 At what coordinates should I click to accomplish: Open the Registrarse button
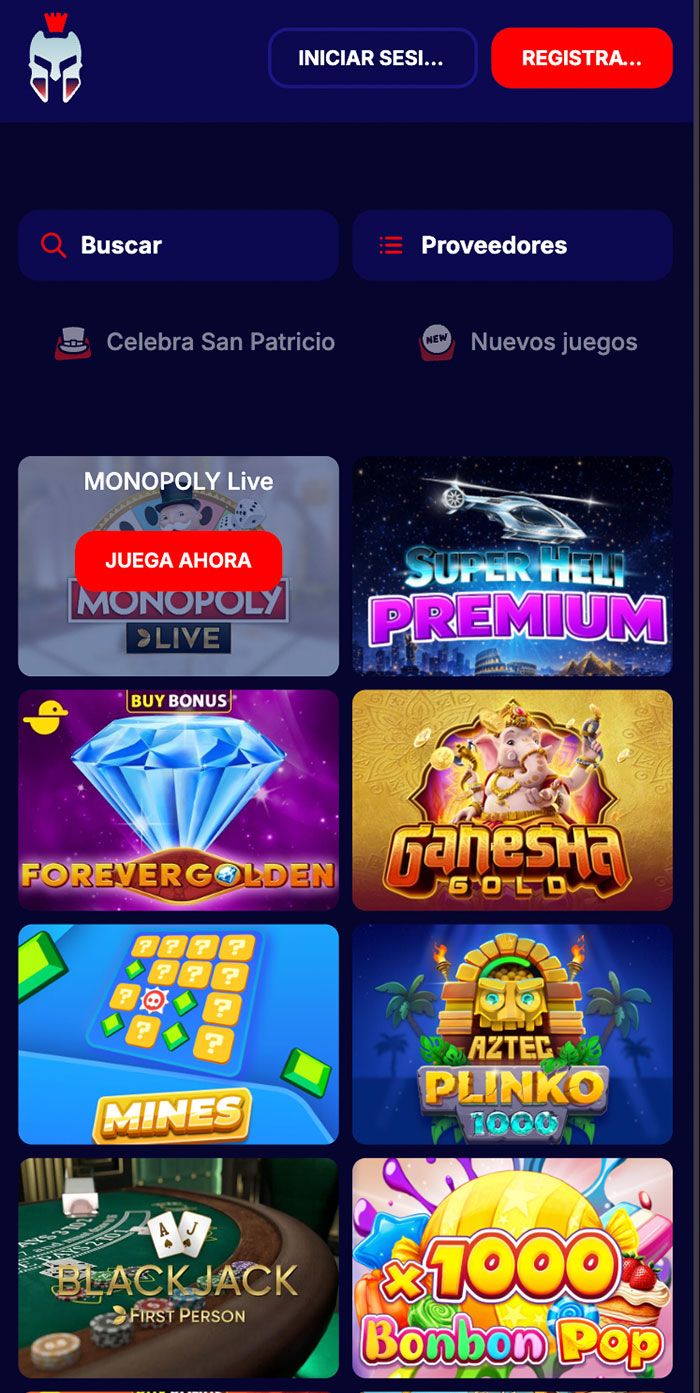pyautogui.click(x=581, y=58)
